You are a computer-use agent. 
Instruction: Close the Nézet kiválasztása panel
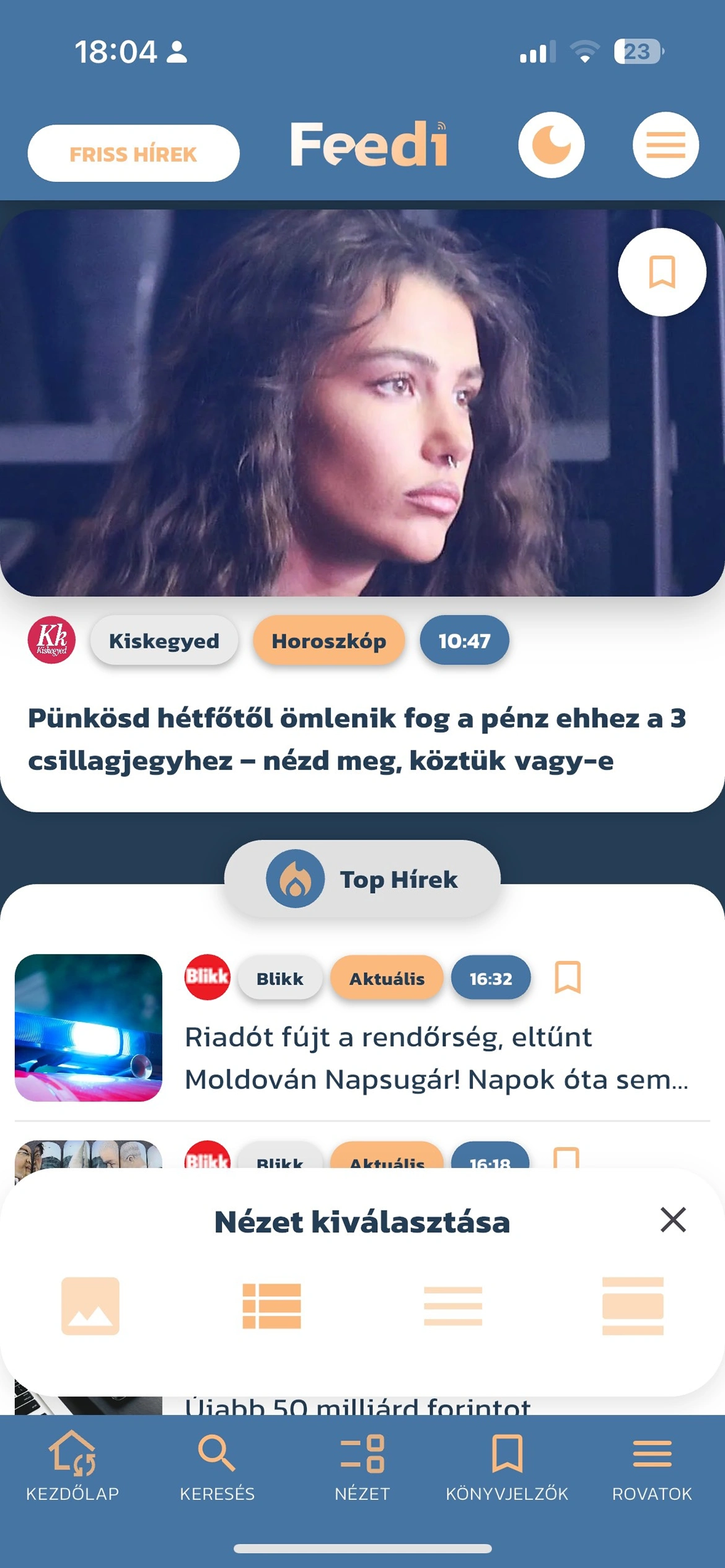click(673, 1219)
